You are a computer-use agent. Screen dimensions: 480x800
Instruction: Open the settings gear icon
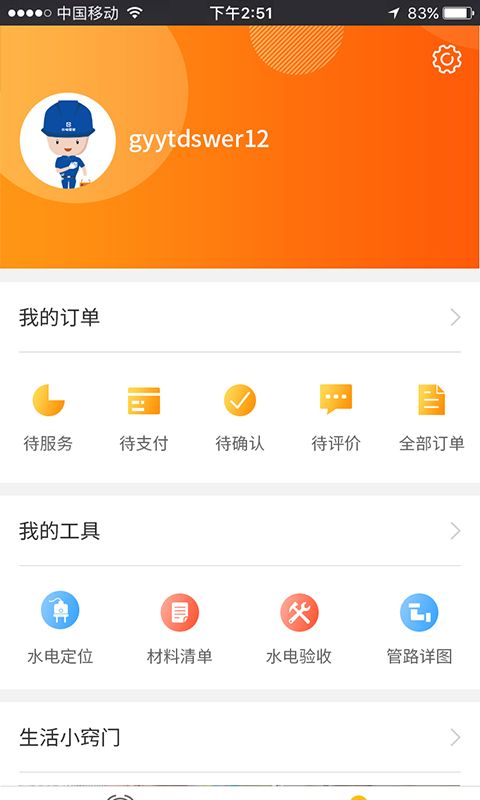point(447,59)
